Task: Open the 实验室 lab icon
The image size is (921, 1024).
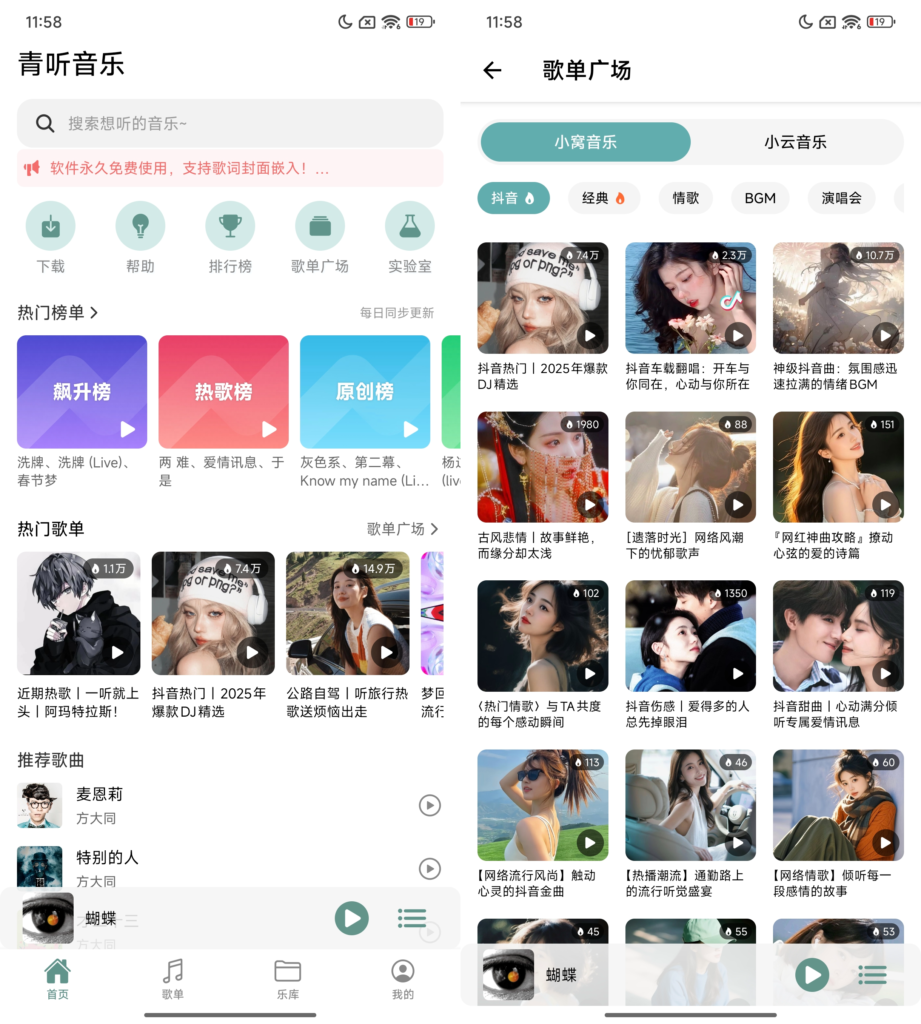Action: (410, 228)
